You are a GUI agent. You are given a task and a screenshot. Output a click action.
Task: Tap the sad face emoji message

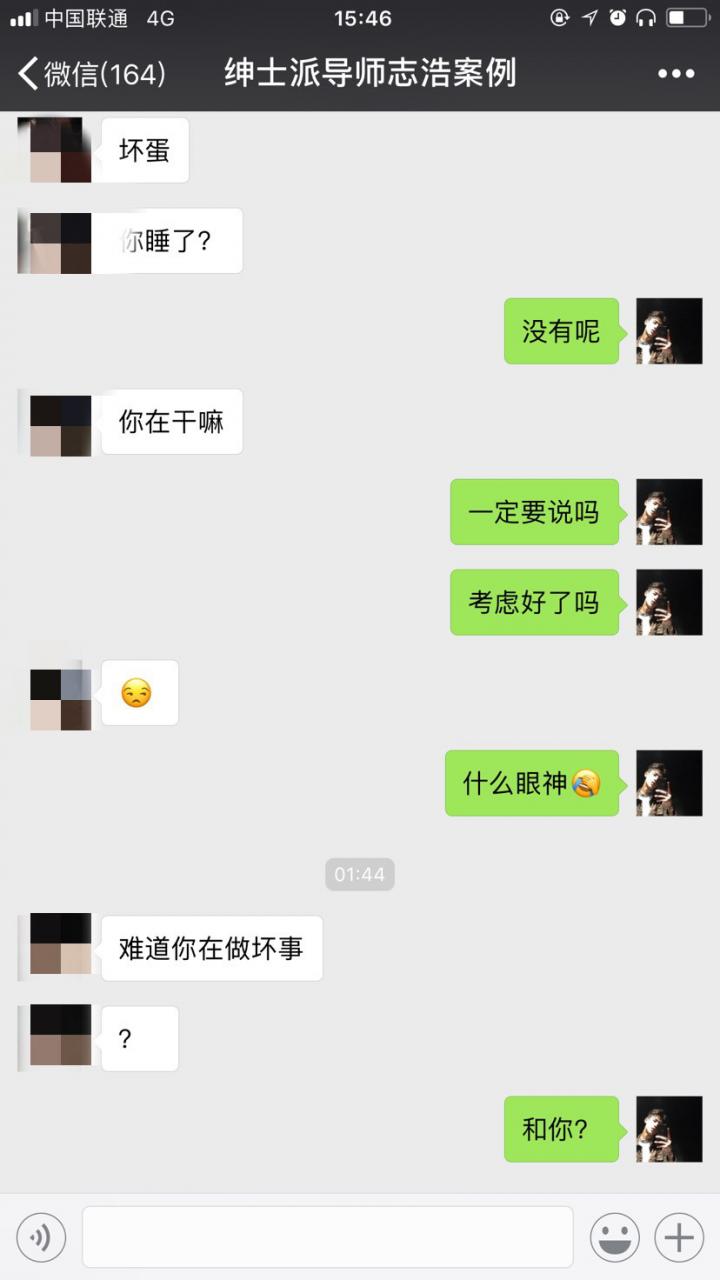[x=139, y=692]
